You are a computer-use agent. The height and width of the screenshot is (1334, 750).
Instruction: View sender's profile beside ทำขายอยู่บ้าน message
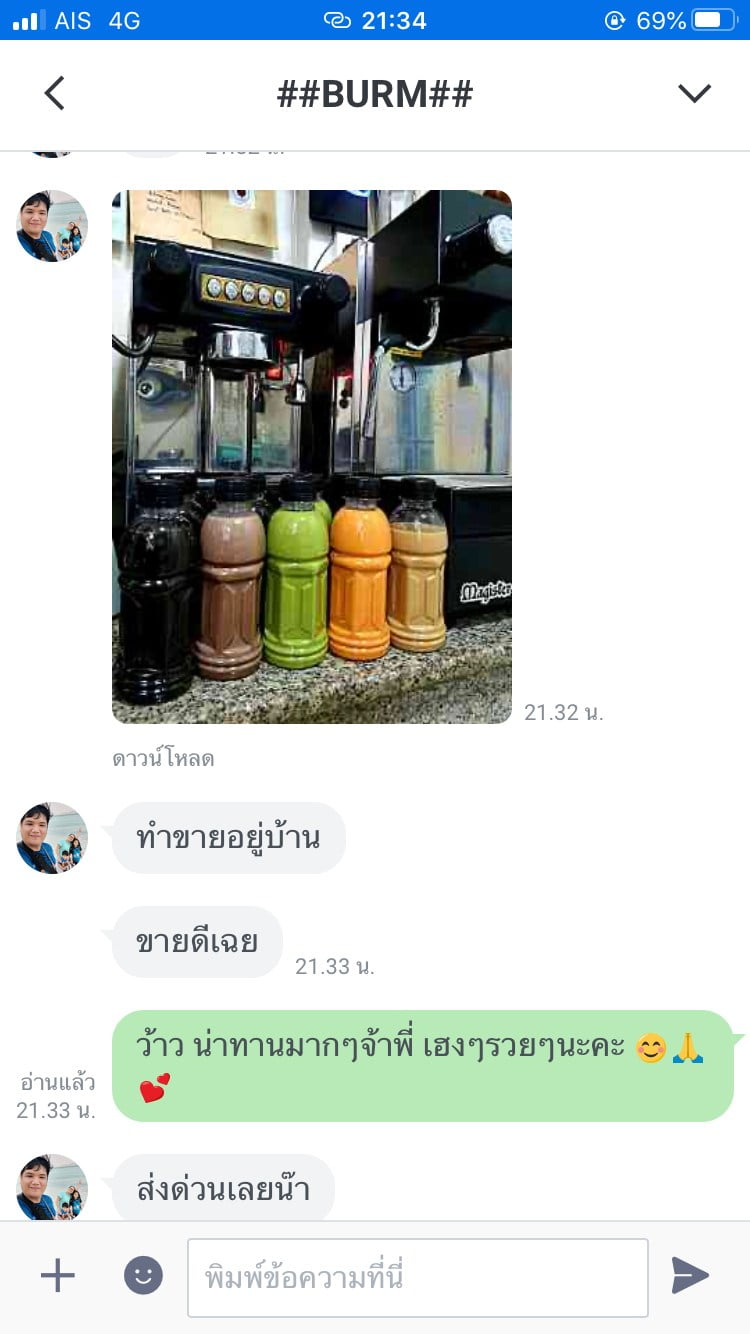[52, 838]
